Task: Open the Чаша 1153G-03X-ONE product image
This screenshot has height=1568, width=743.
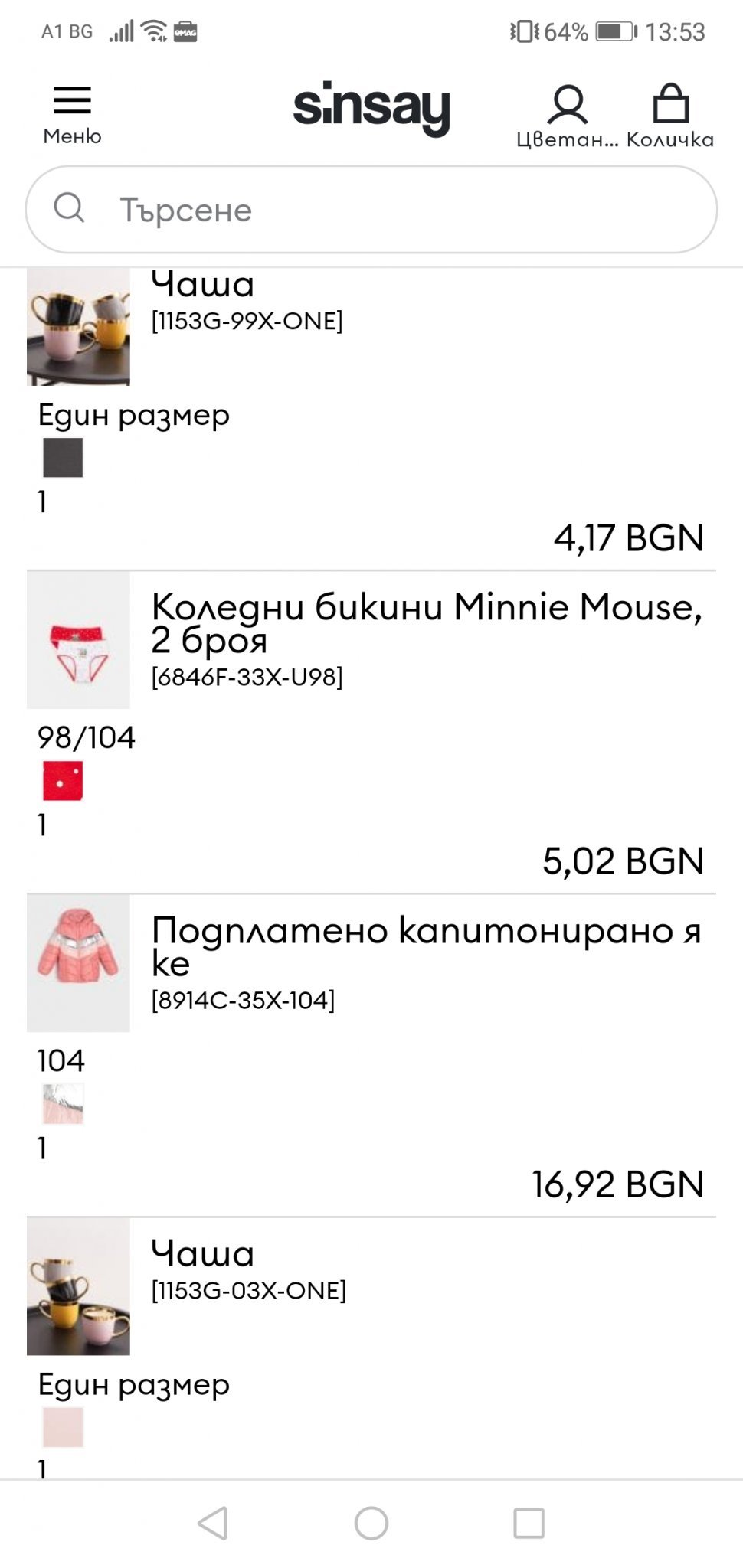Action: point(78,1286)
